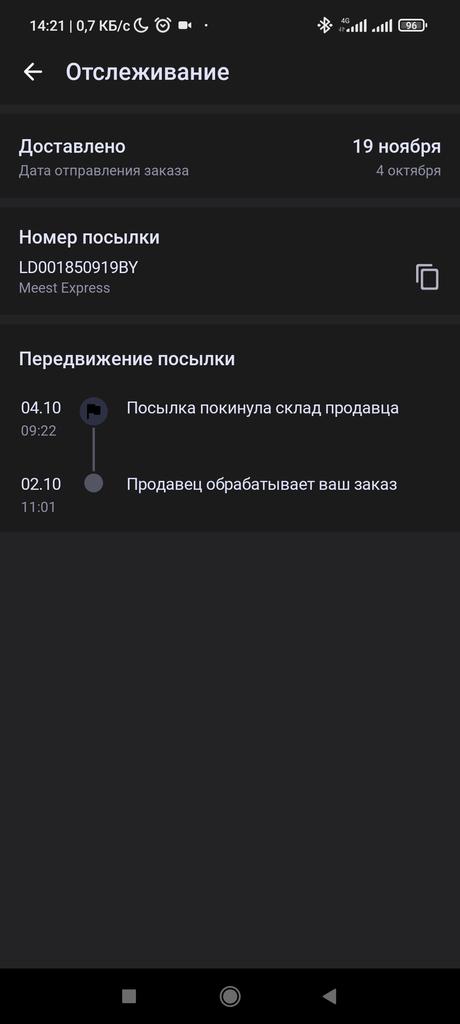Open recent apps via the square button

point(129,996)
